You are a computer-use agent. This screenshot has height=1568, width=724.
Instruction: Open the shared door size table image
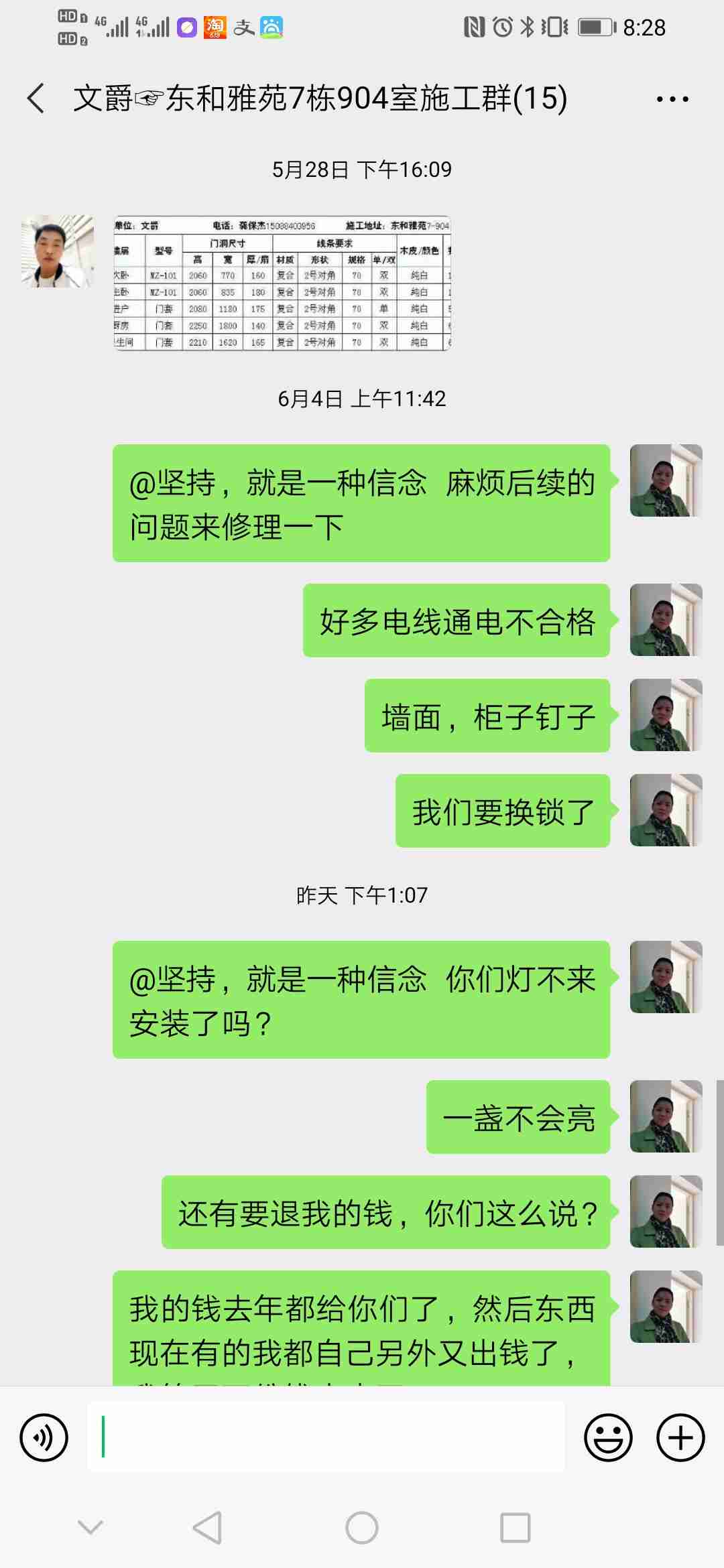point(282,283)
